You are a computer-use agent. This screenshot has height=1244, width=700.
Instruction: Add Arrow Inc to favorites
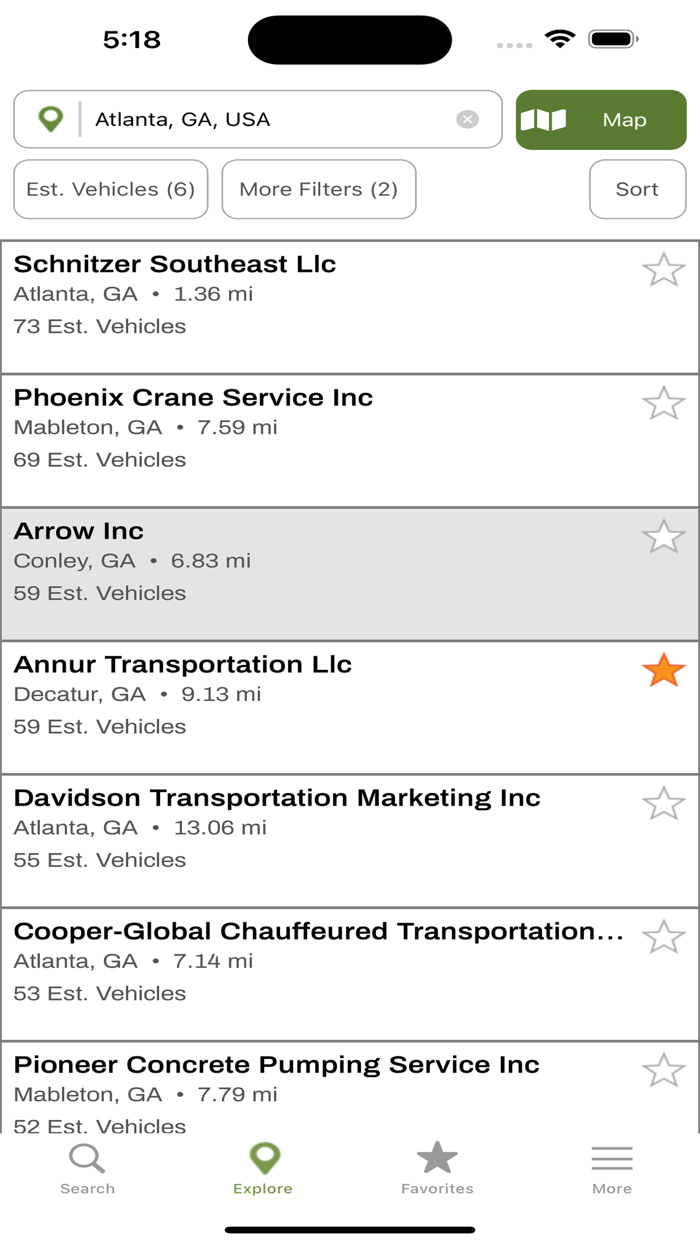coord(663,537)
